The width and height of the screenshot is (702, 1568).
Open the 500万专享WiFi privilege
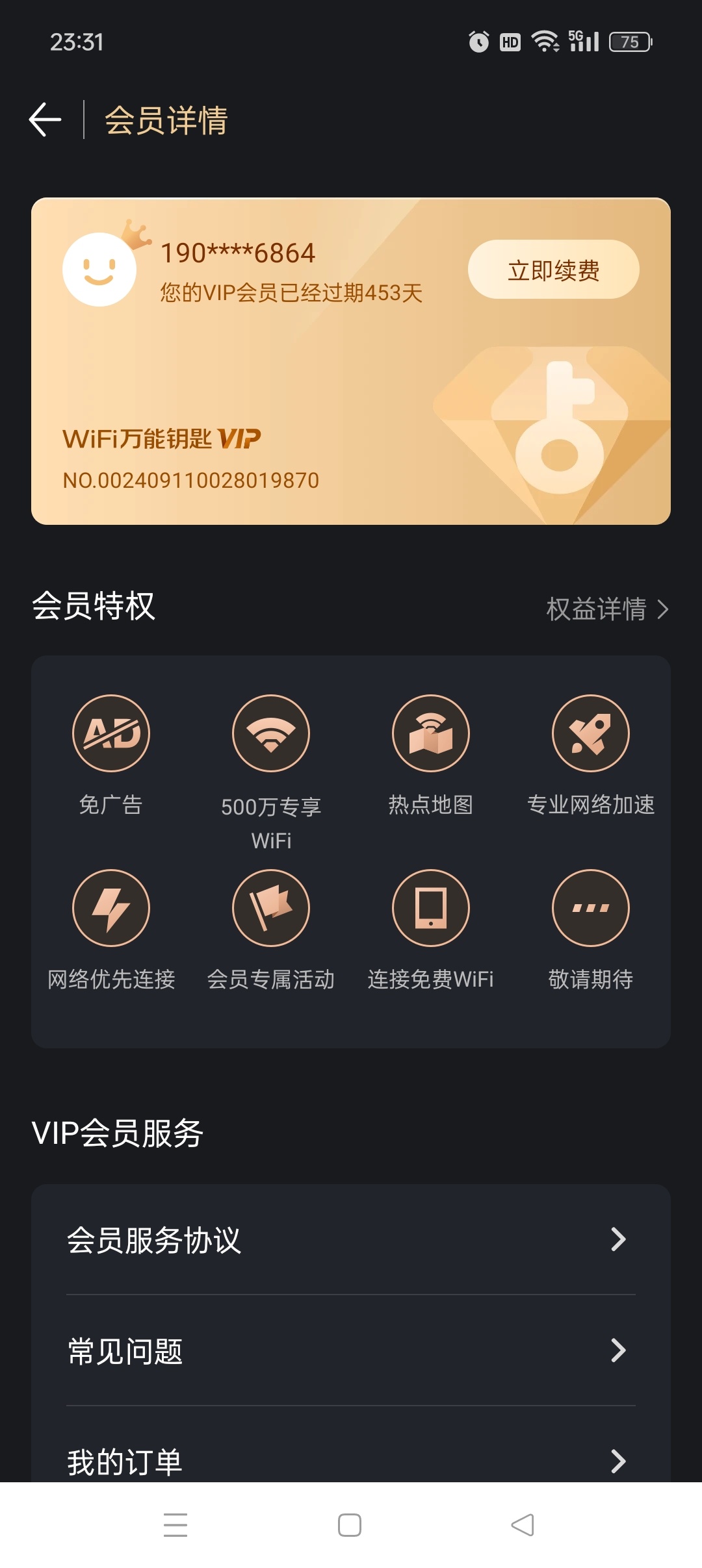(271, 733)
